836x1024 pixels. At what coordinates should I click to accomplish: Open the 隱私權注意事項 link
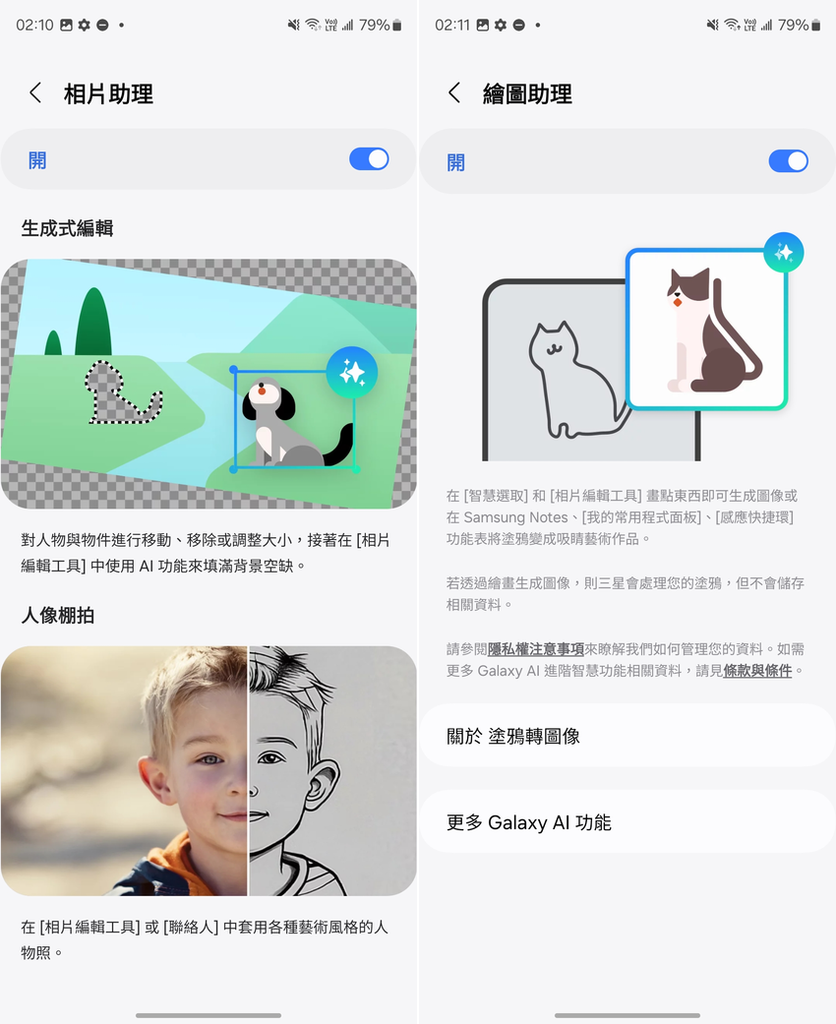pyautogui.click(x=535, y=649)
